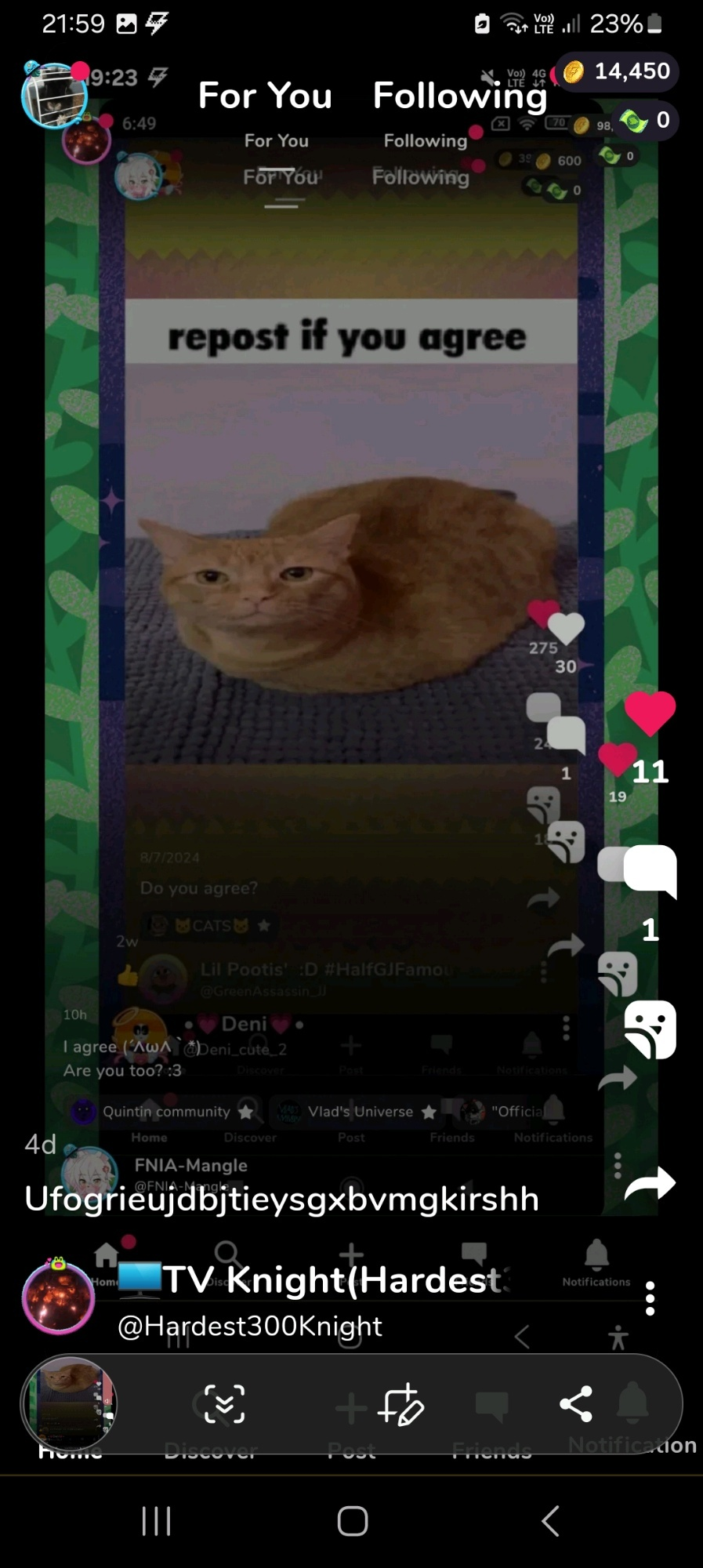Viewport: 703px width, 1568px height.
Task: Open the screenshot preview thumbnail
Action: pyautogui.click(x=69, y=1404)
